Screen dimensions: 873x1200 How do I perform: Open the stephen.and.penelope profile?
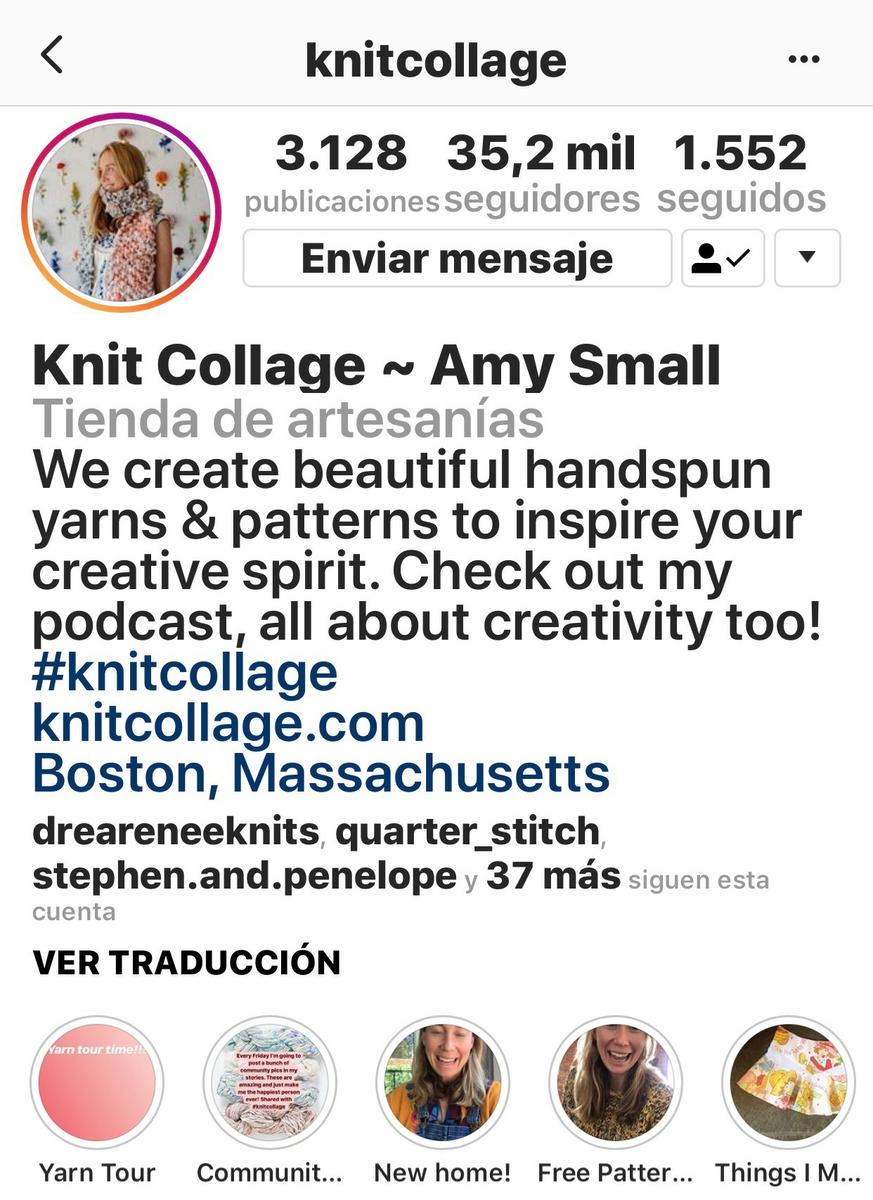pos(245,877)
